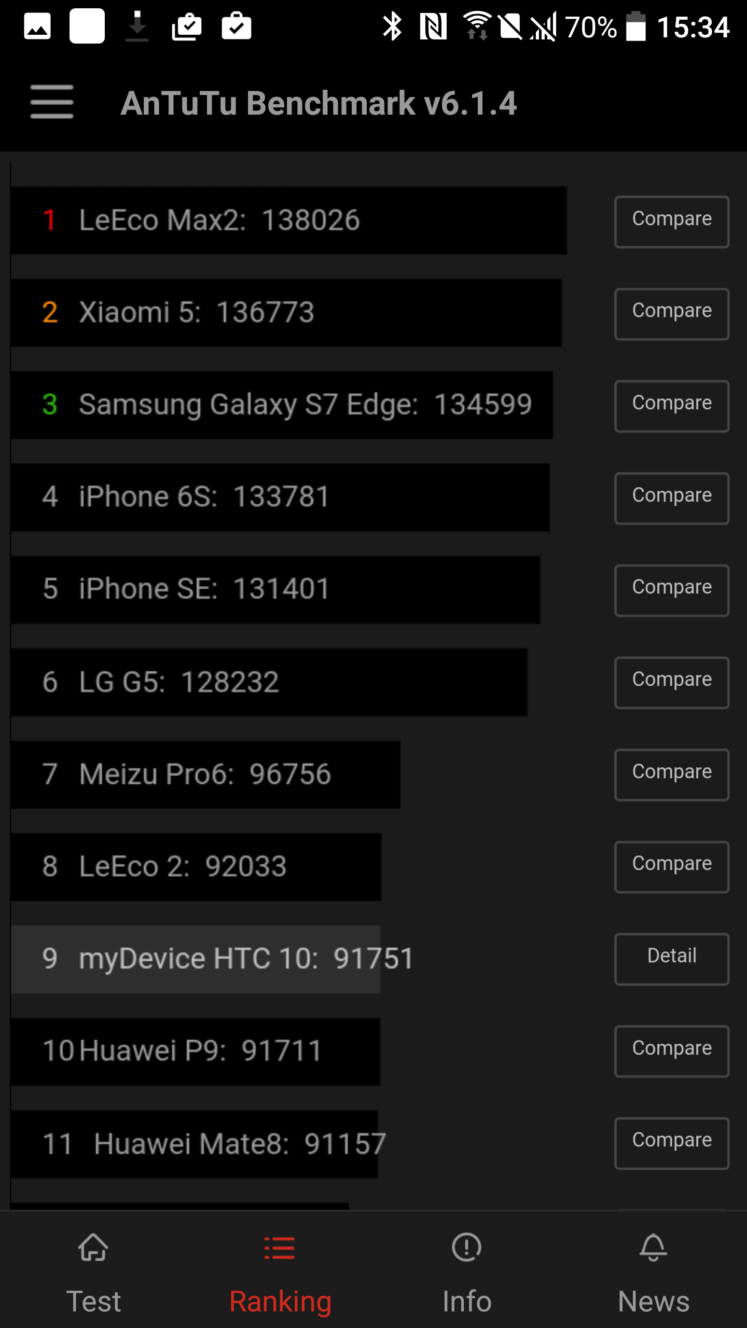747x1328 pixels.
Task: Compare with LeEco 2
Action: coord(671,866)
